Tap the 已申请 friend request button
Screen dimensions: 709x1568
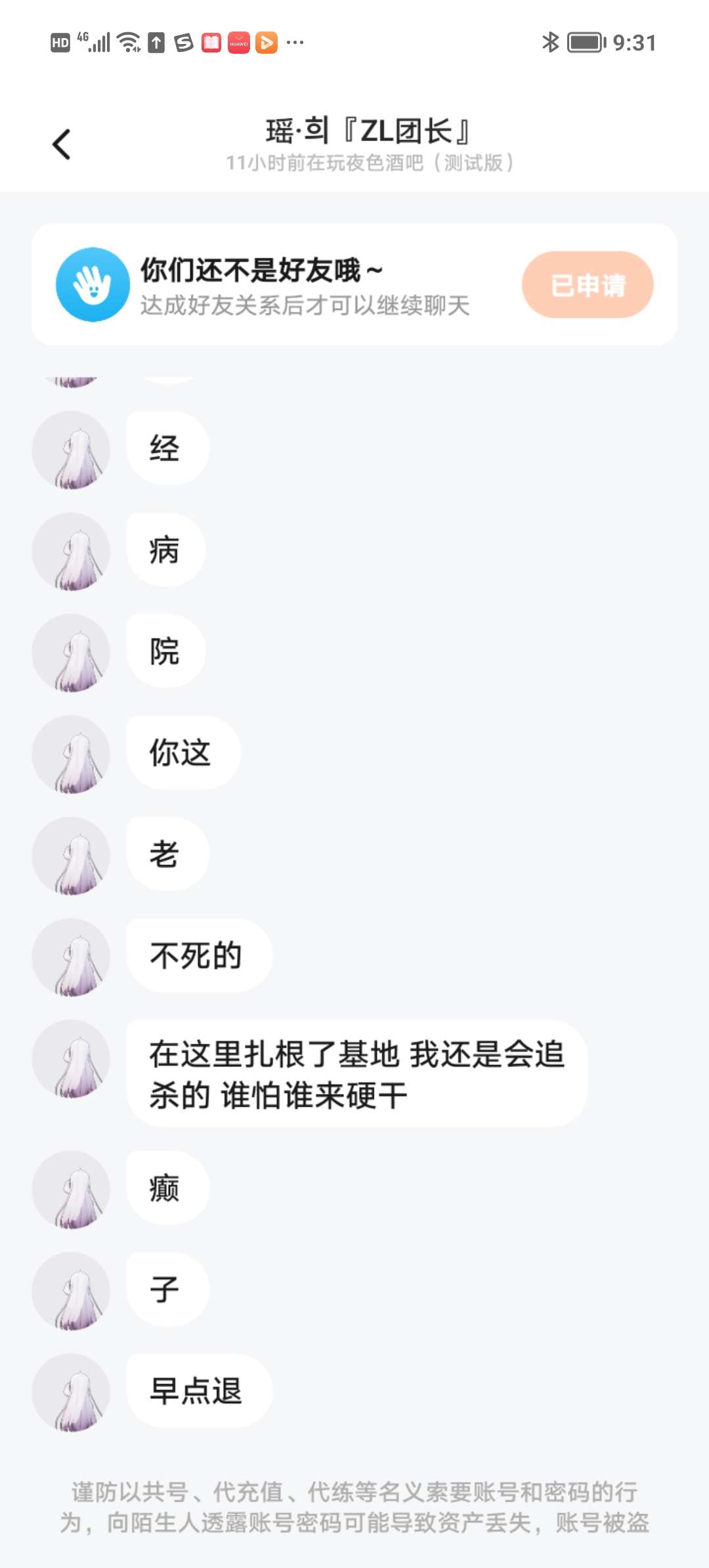click(588, 285)
